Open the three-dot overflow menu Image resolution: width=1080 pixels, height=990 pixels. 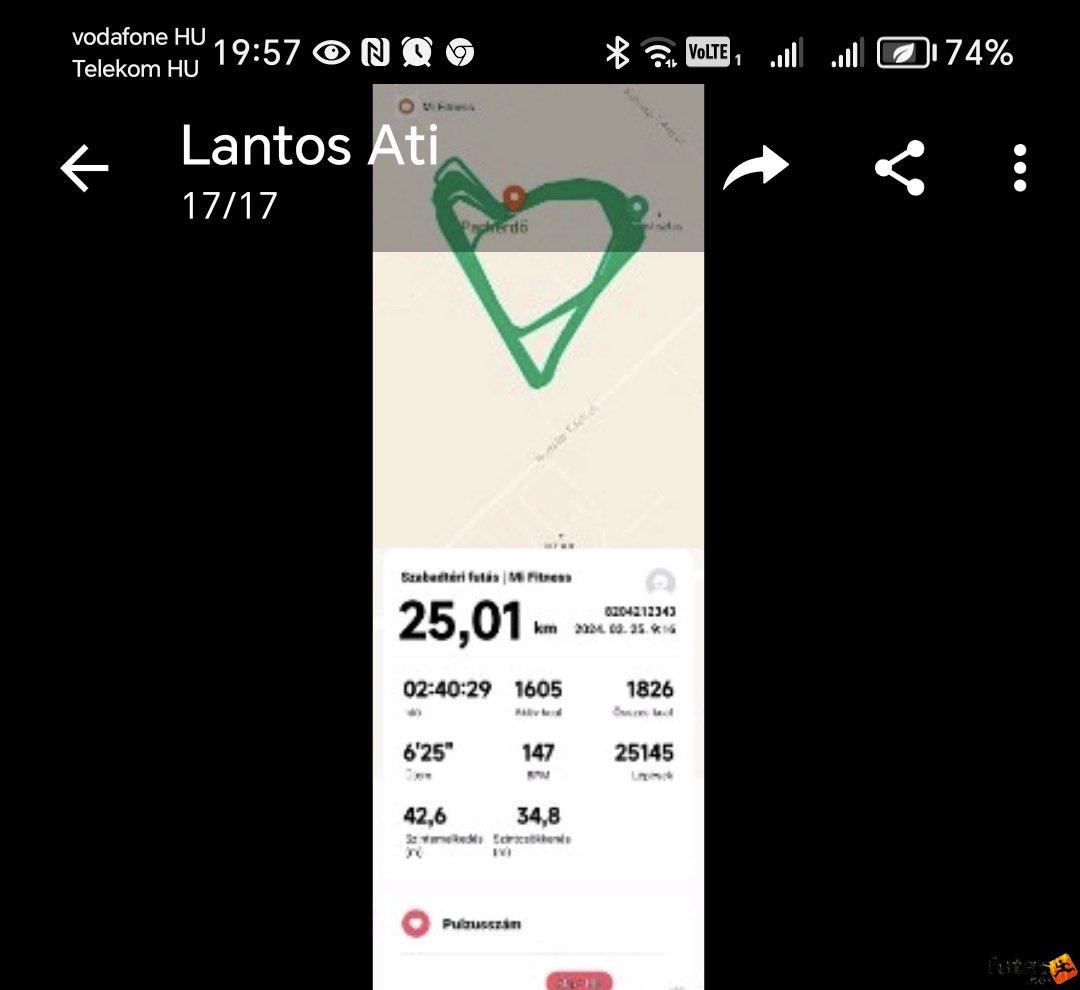tap(1019, 168)
